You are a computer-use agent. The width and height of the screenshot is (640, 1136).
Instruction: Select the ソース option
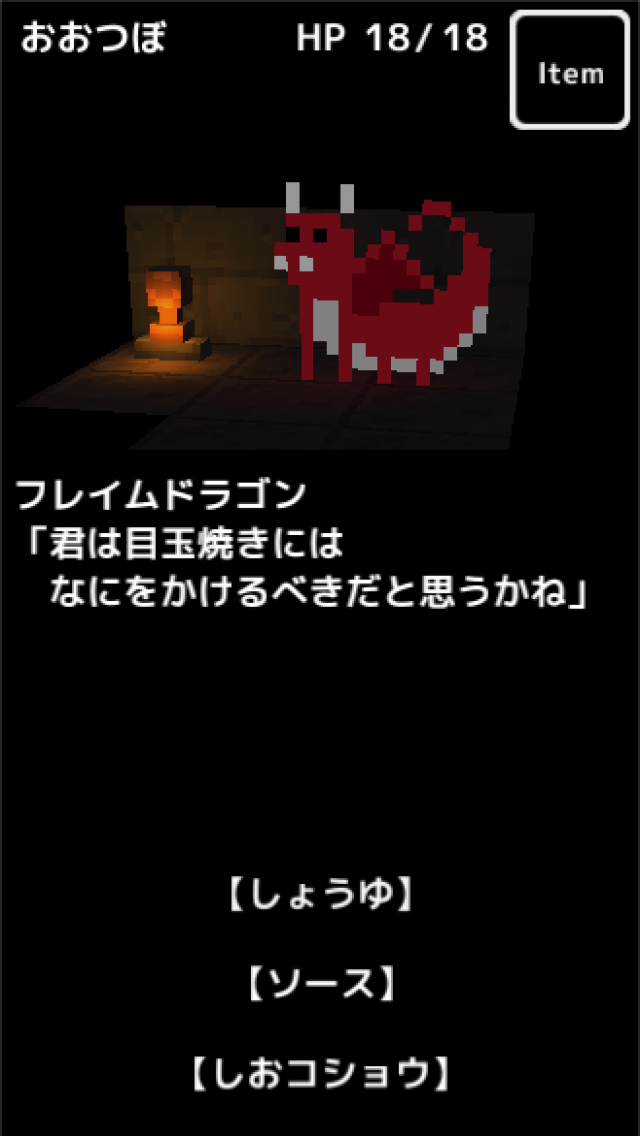point(320,986)
